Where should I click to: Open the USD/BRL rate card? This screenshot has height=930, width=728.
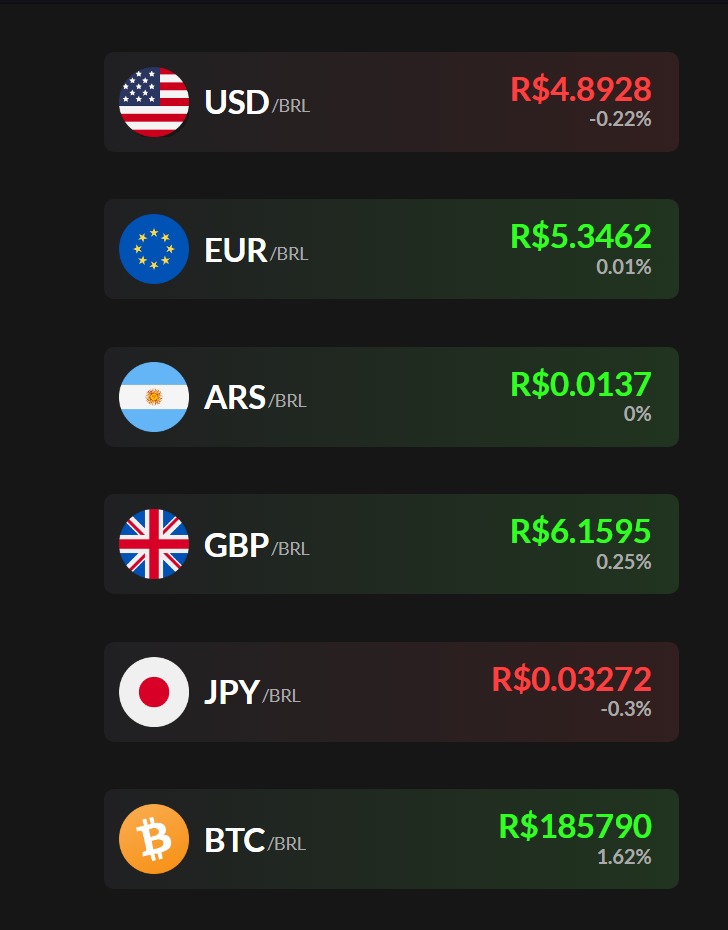(391, 102)
